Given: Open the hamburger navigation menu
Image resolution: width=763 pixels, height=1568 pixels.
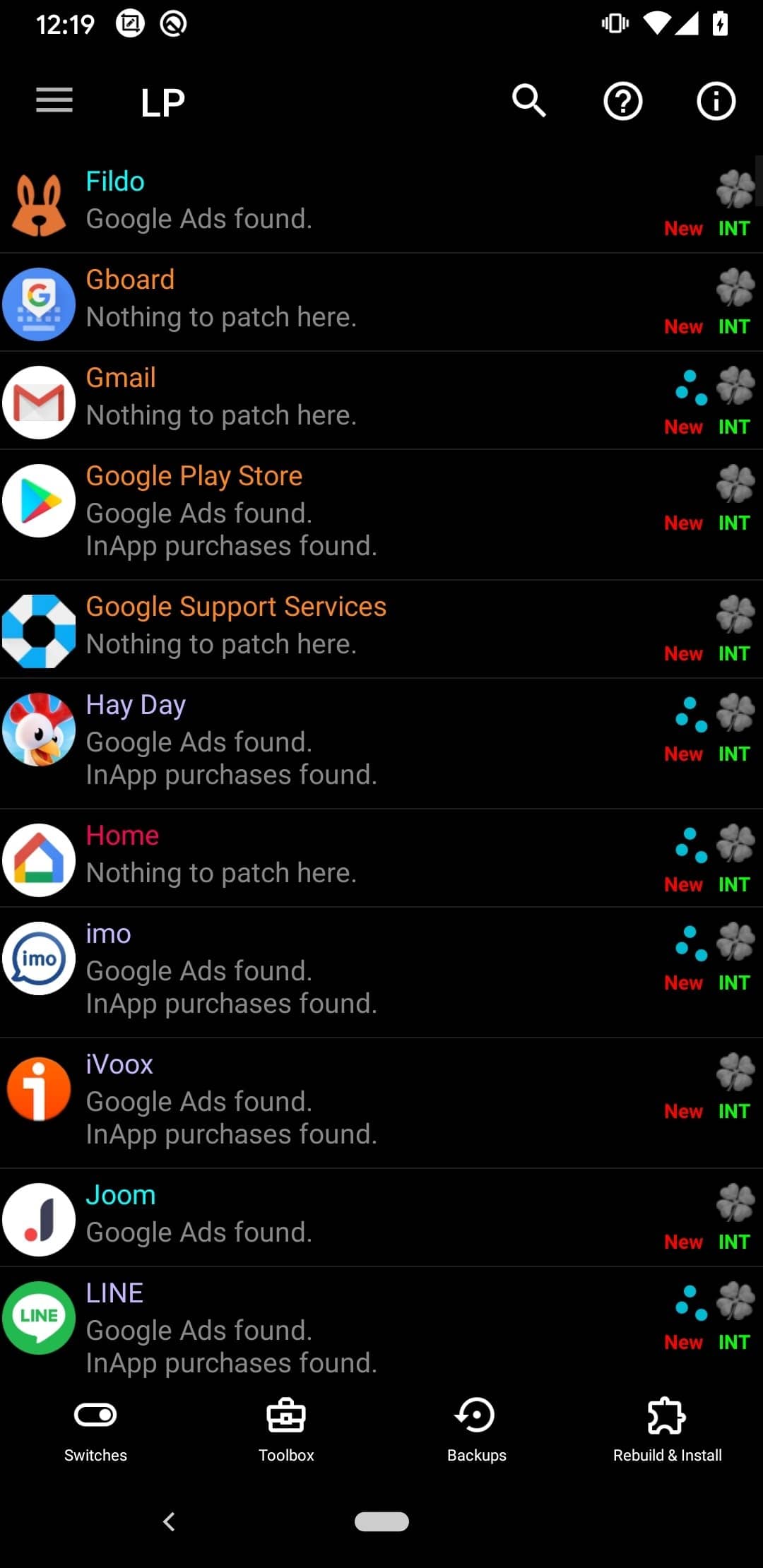Looking at the screenshot, I should (54, 100).
